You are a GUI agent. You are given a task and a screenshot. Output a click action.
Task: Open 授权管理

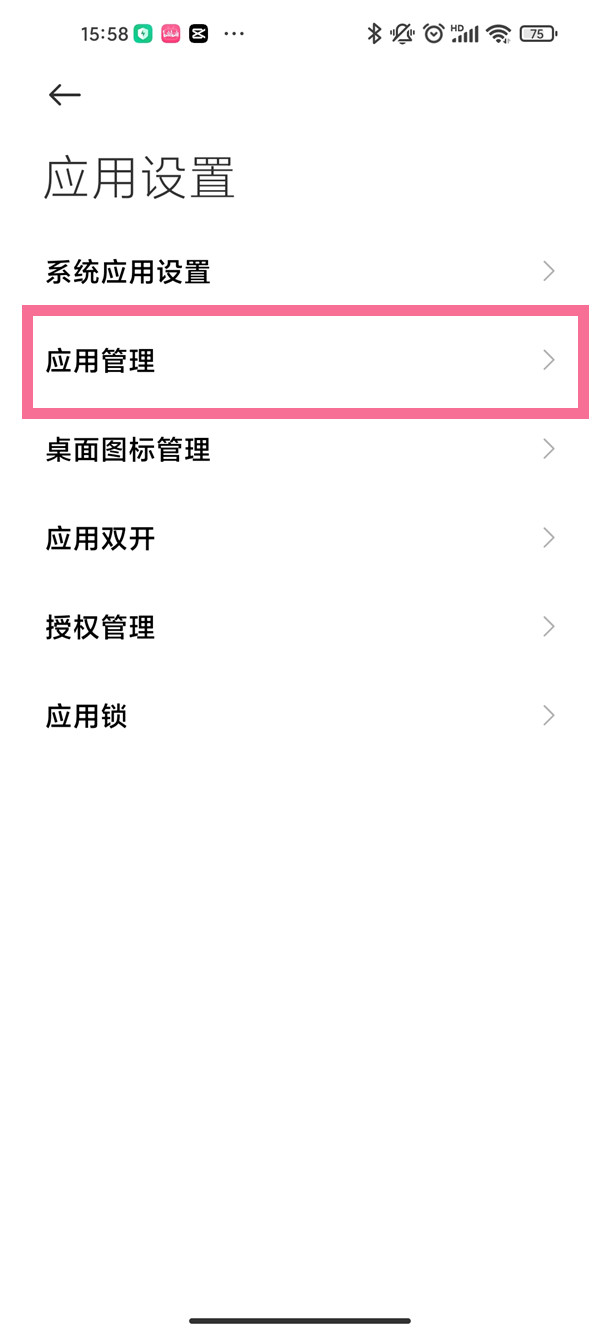(300, 628)
